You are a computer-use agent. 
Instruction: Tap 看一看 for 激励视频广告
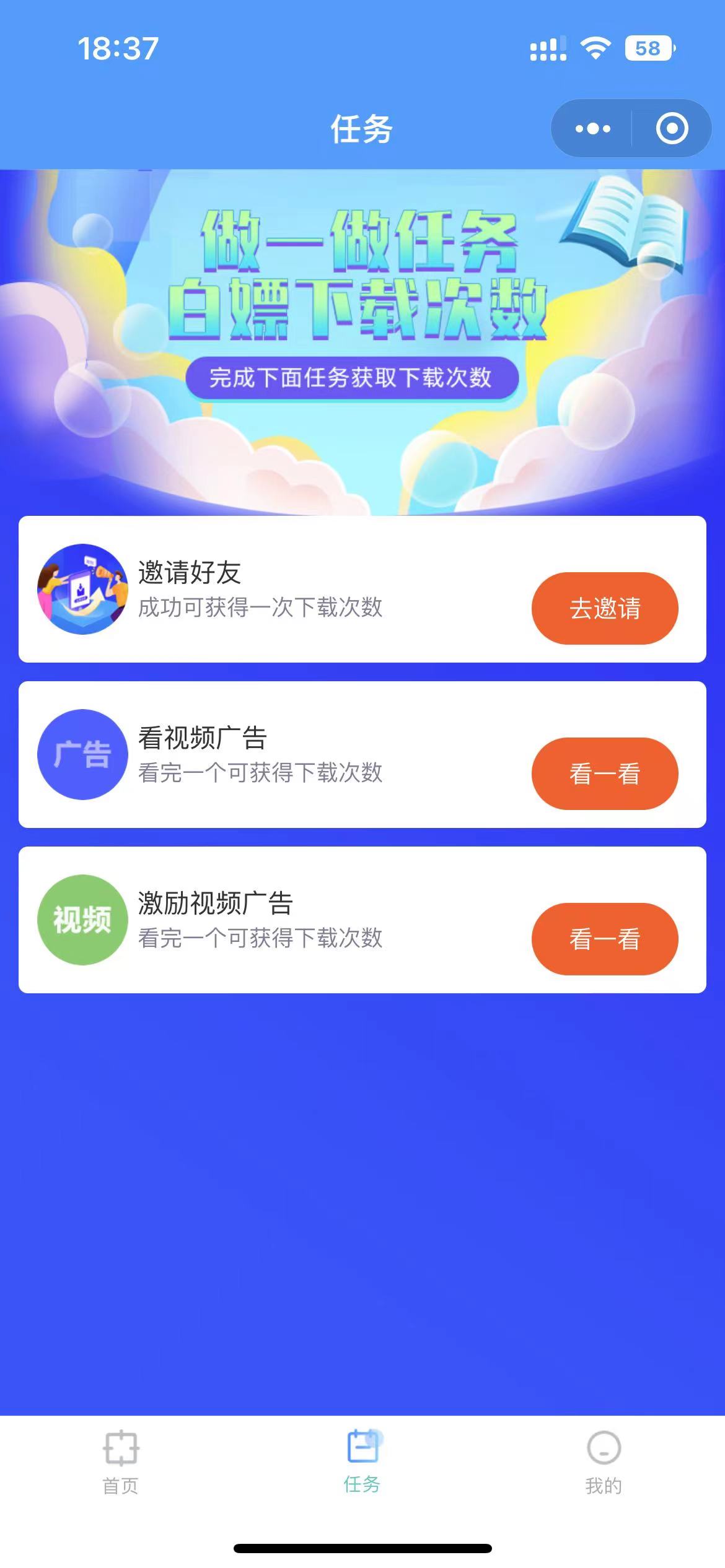(605, 939)
